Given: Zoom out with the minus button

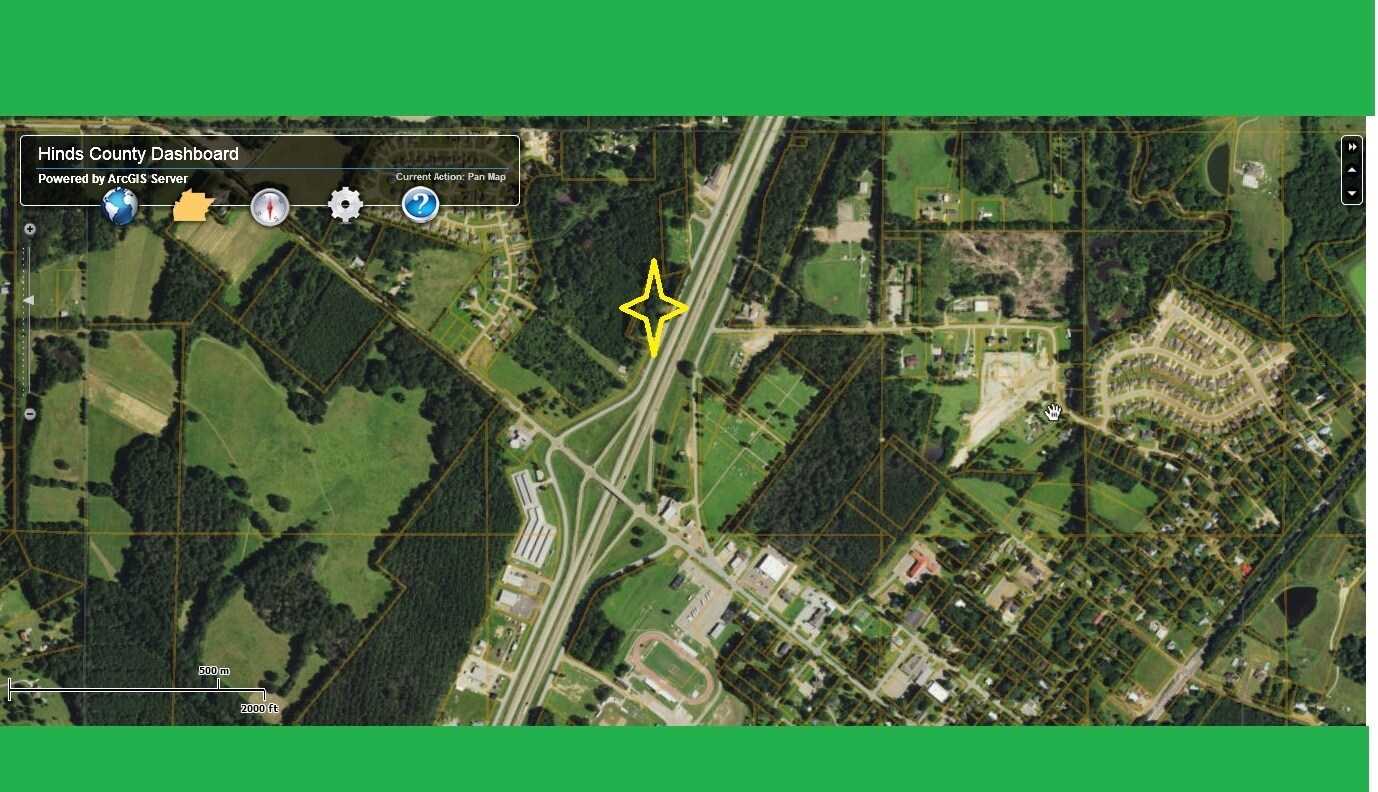Looking at the screenshot, I should click(30, 413).
